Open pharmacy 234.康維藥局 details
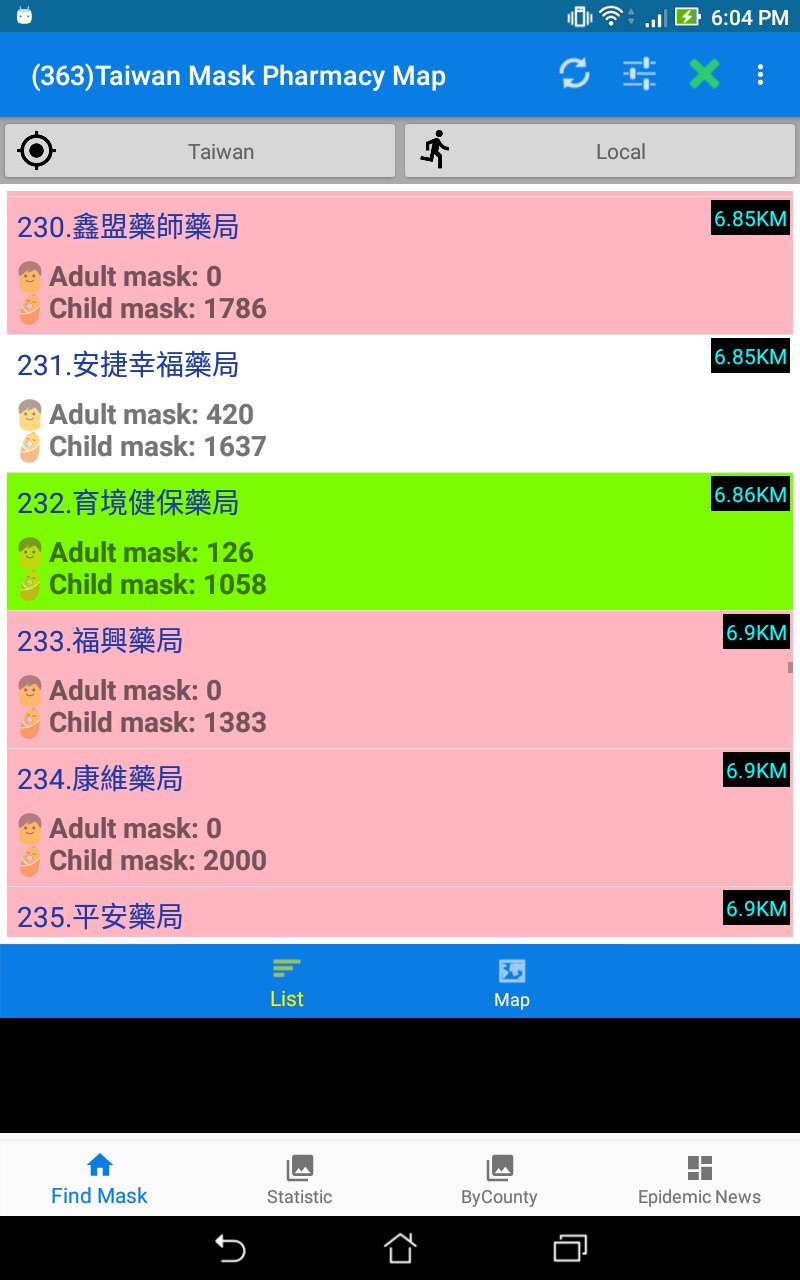800x1280 pixels. (x=400, y=816)
